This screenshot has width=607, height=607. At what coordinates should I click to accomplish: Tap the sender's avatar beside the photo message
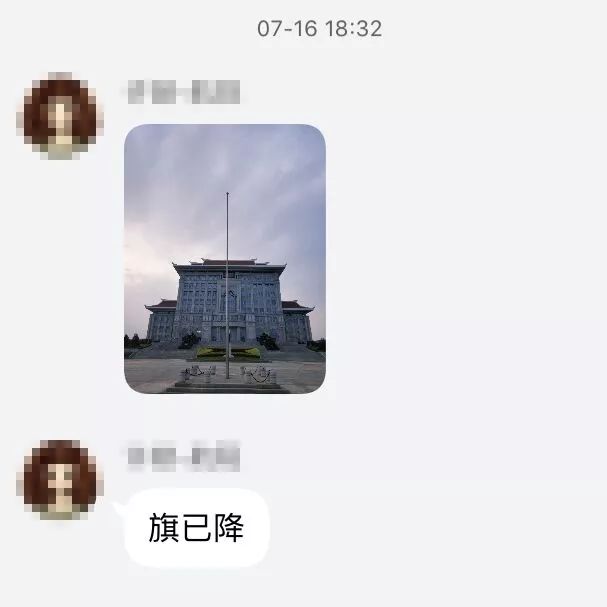click(60, 115)
